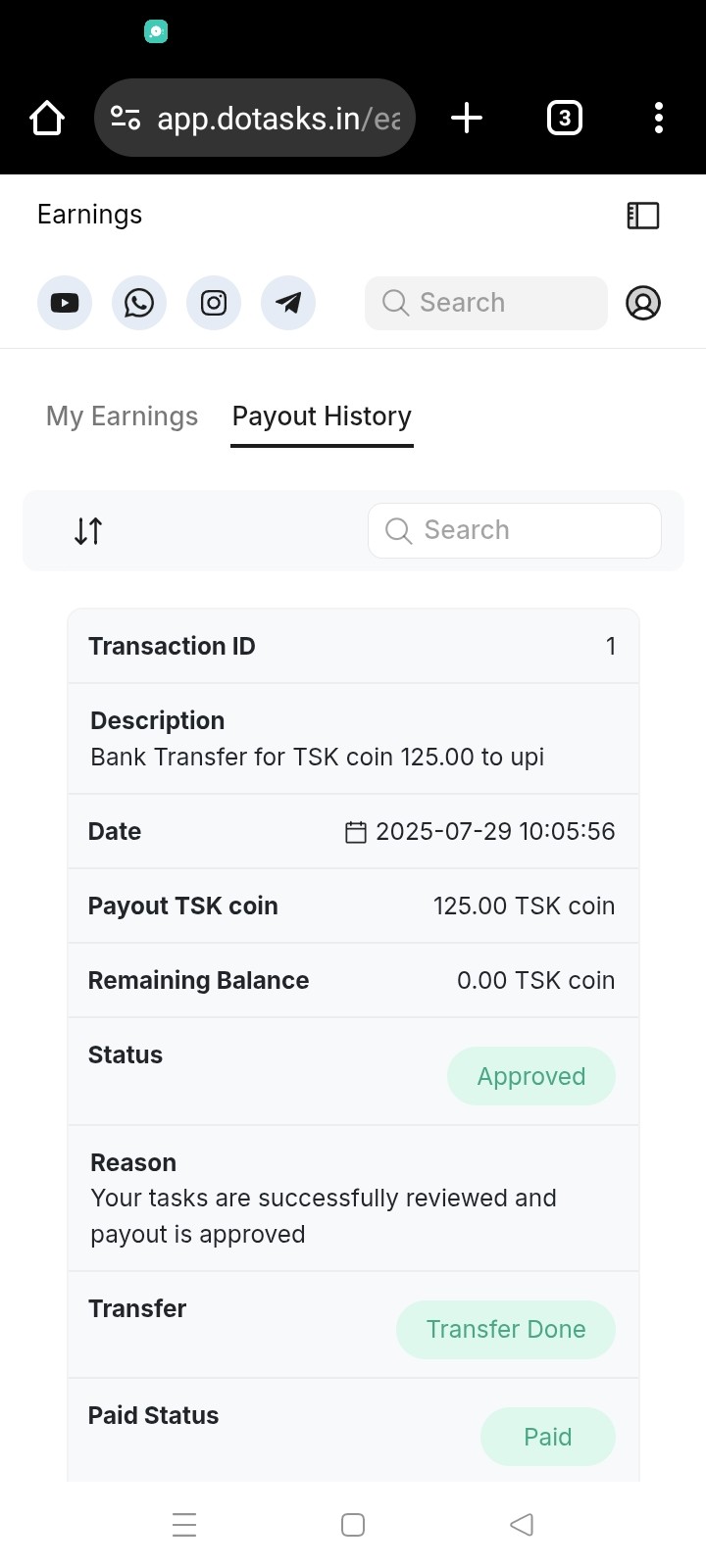Show the open tabs switcher
Viewport: 706px width, 1568px height.
click(564, 119)
